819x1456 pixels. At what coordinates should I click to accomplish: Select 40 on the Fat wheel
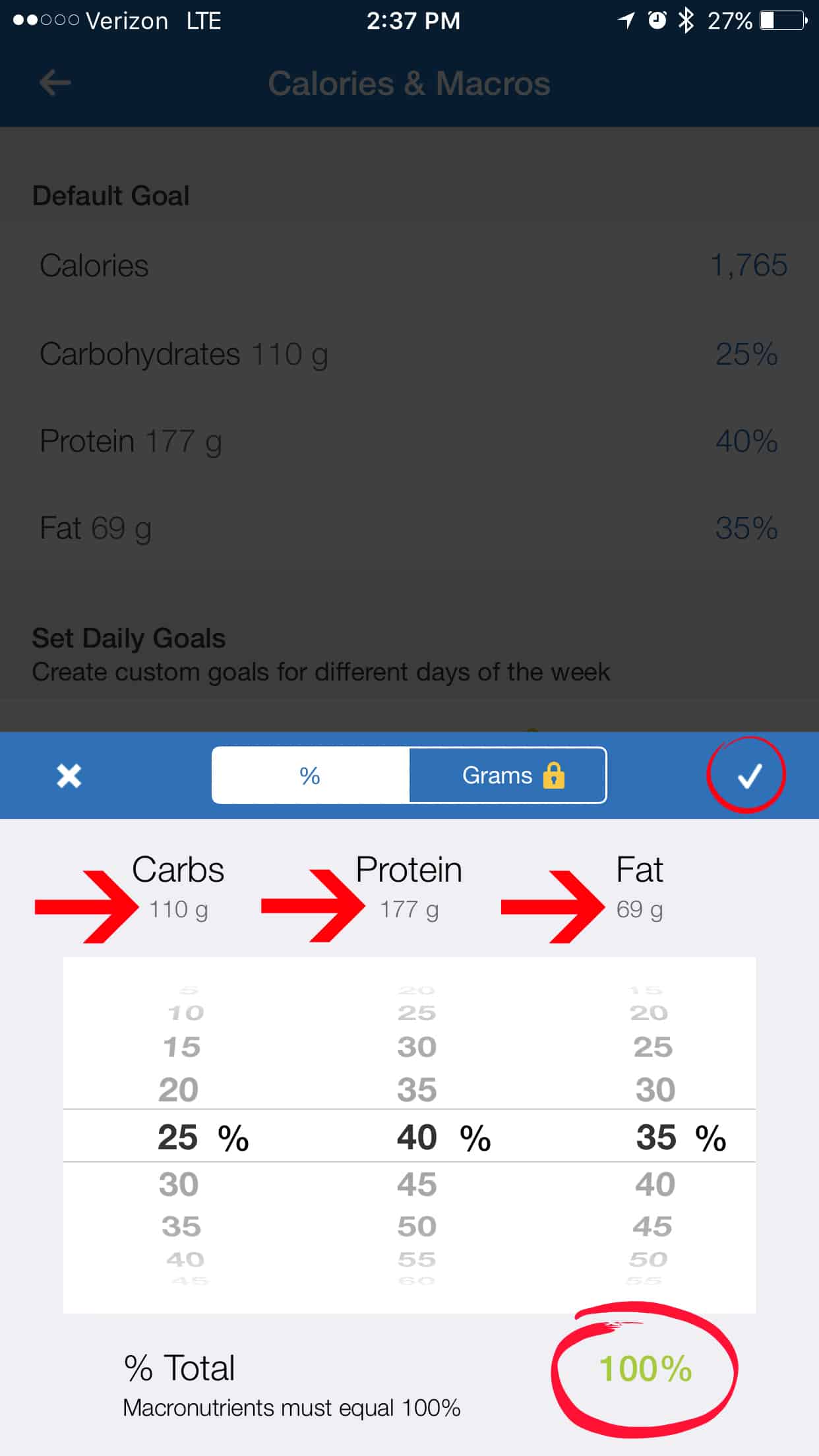pos(652,1184)
